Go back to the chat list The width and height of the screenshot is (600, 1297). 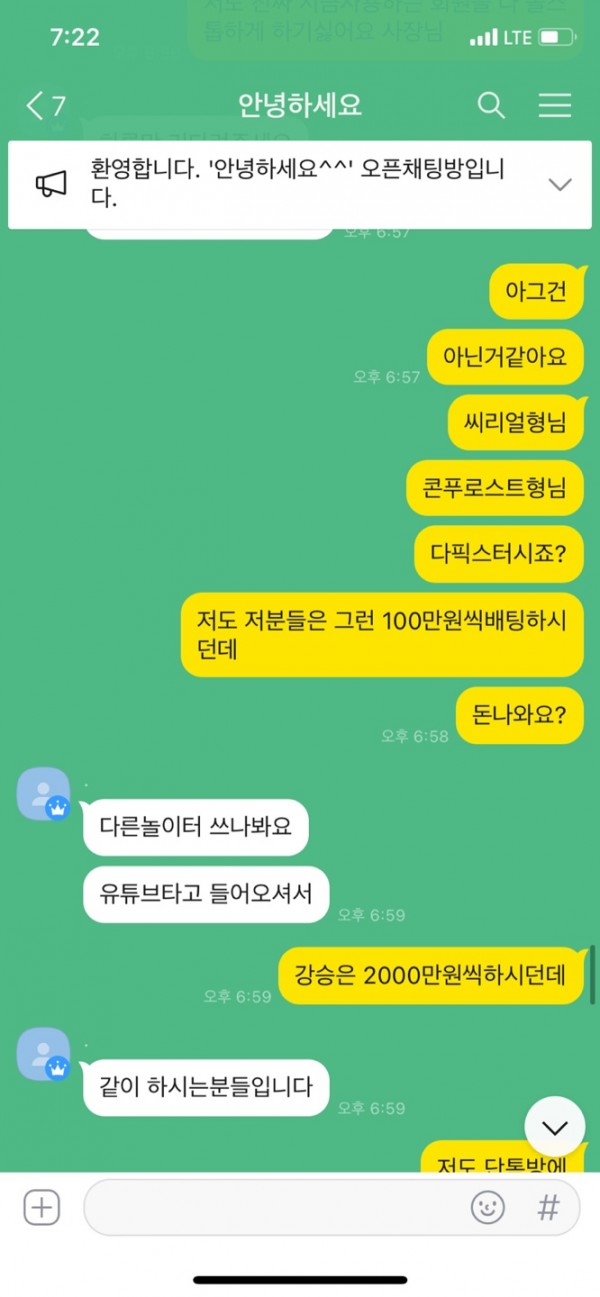[x=45, y=105]
